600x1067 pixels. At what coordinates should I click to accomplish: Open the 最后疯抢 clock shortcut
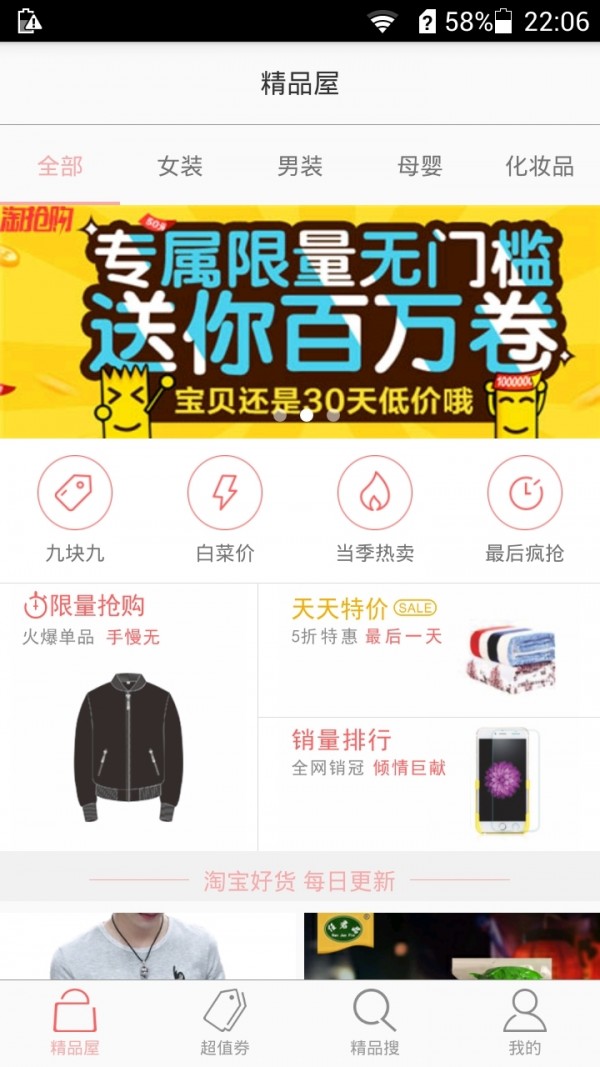(x=525, y=510)
